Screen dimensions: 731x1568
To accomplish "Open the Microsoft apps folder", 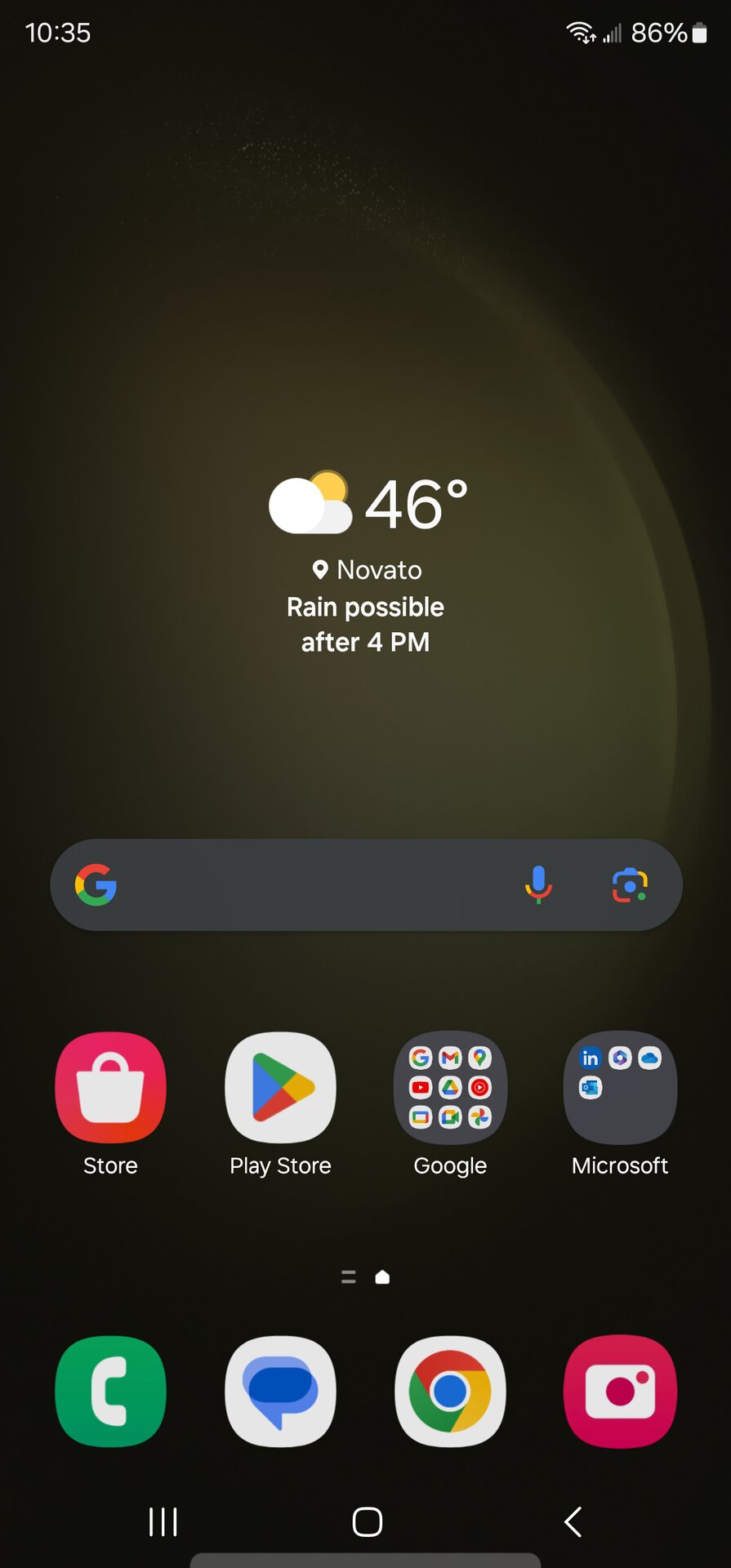I will click(620, 1088).
